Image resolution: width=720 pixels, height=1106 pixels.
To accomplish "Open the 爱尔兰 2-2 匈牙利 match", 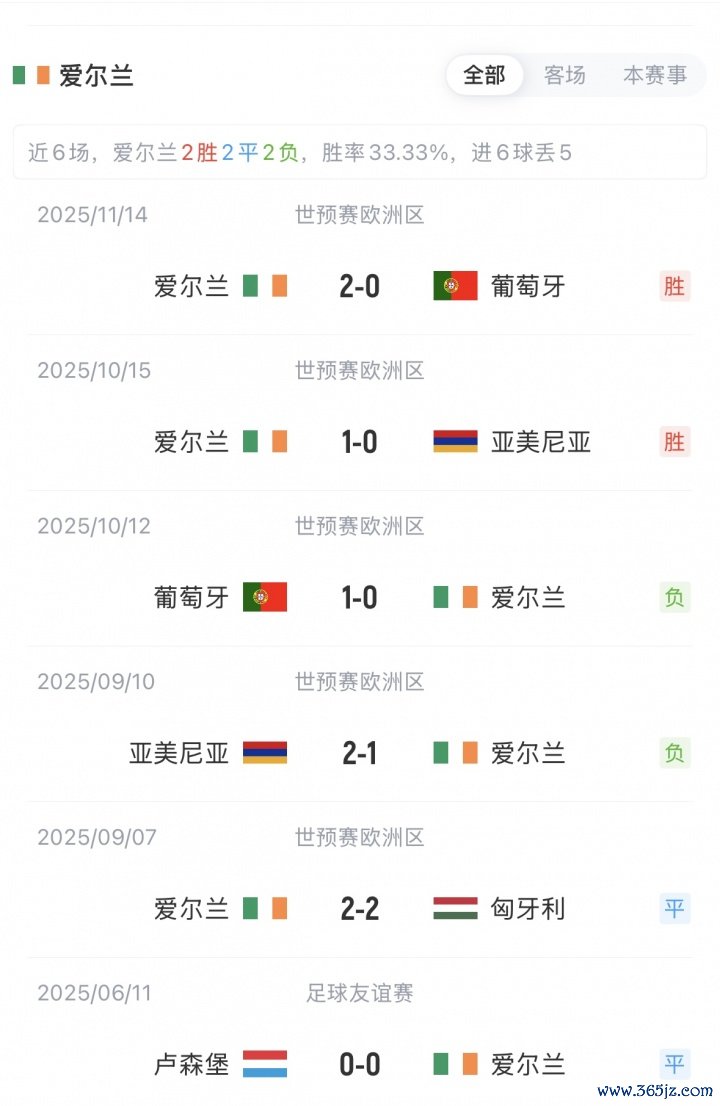I will click(x=359, y=909).
